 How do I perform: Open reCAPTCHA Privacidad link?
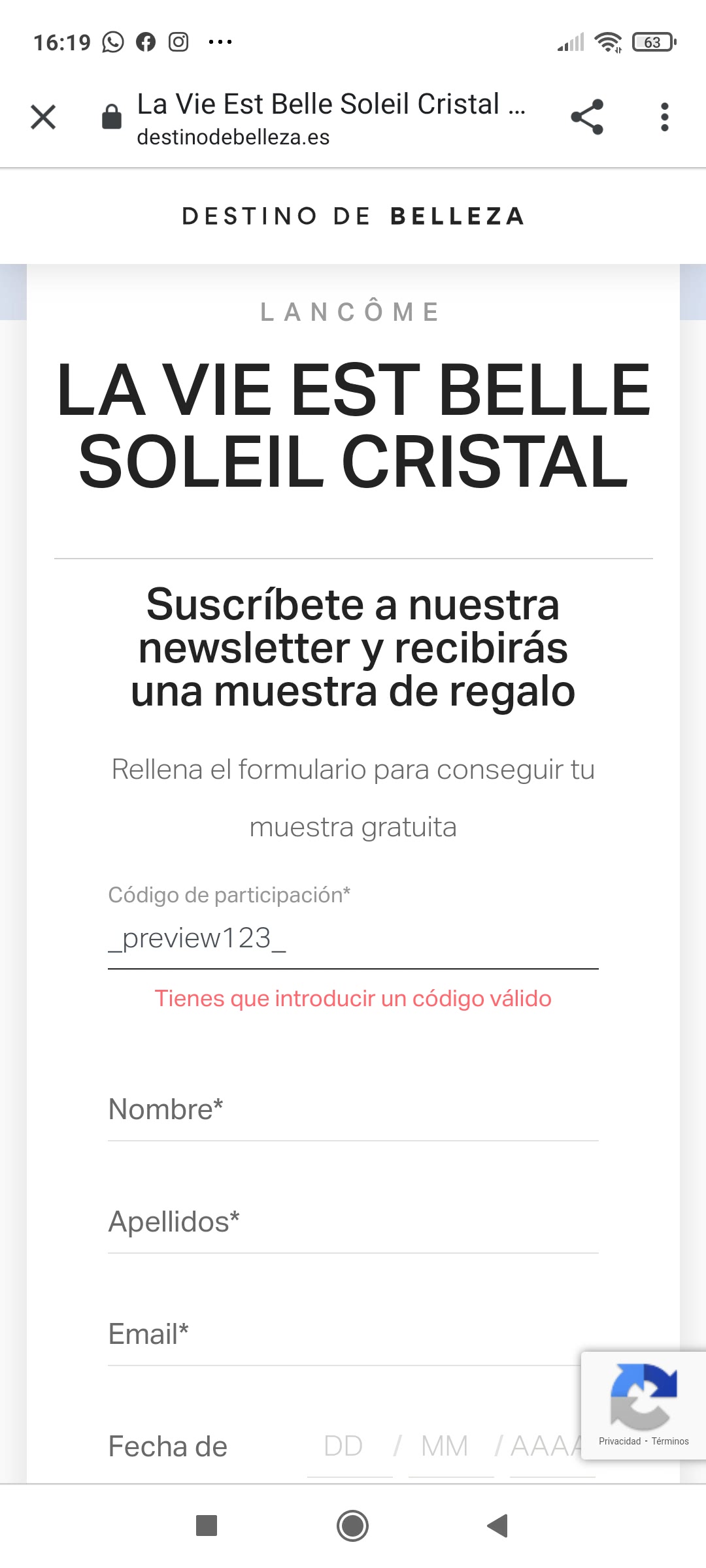(x=620, y=1441)
